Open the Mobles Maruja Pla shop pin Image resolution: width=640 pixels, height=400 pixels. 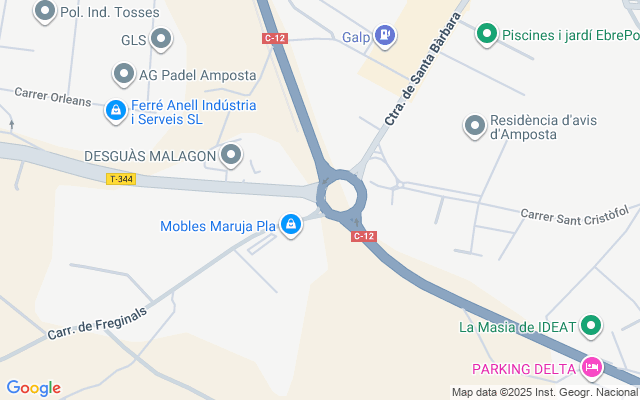pyautogui.click(x=291, y=226)
